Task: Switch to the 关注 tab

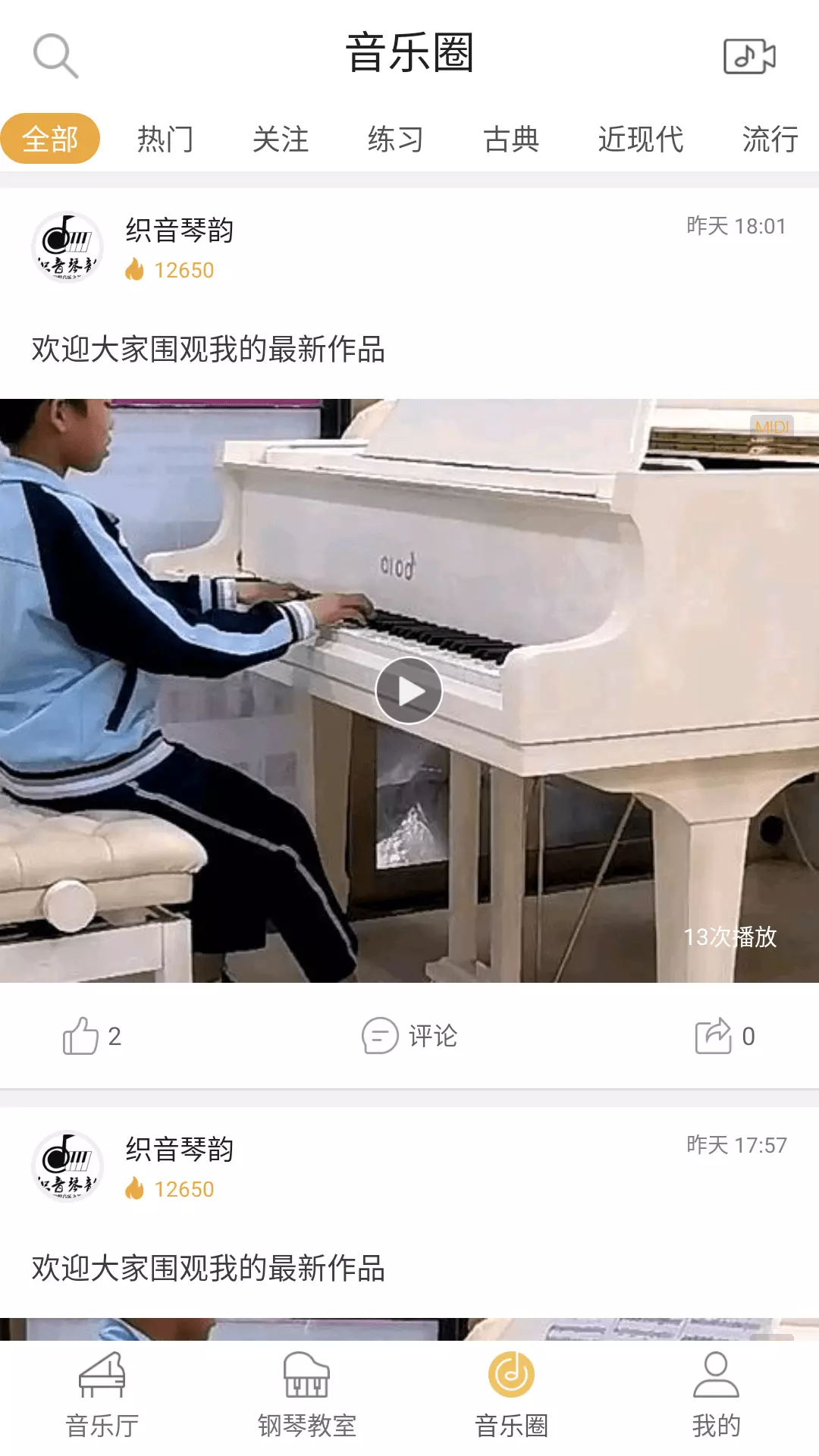Action: pyautogui.click(x=281, y=140)
